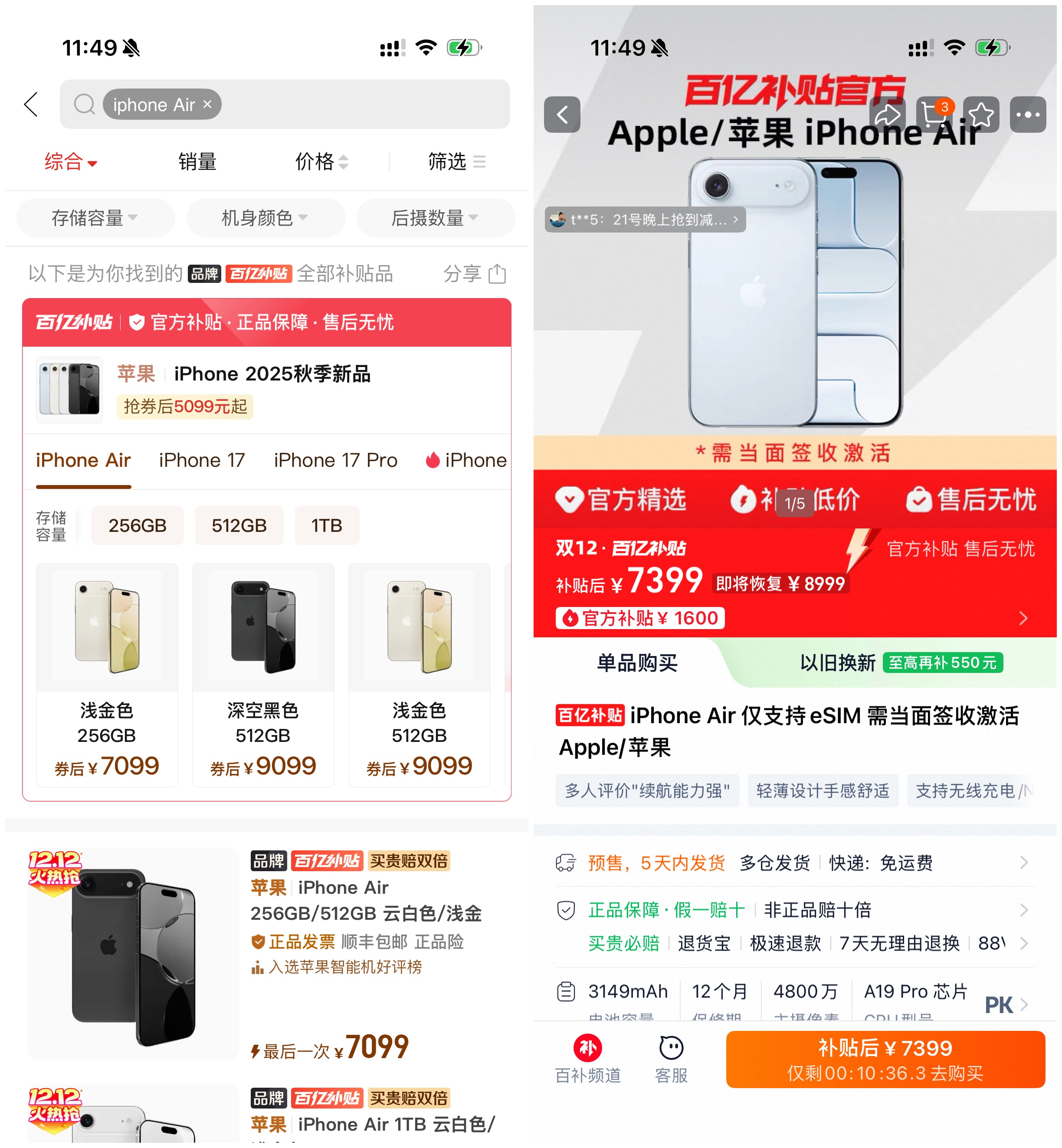
Task: Sort results by 价格
Action: (321, 162)
